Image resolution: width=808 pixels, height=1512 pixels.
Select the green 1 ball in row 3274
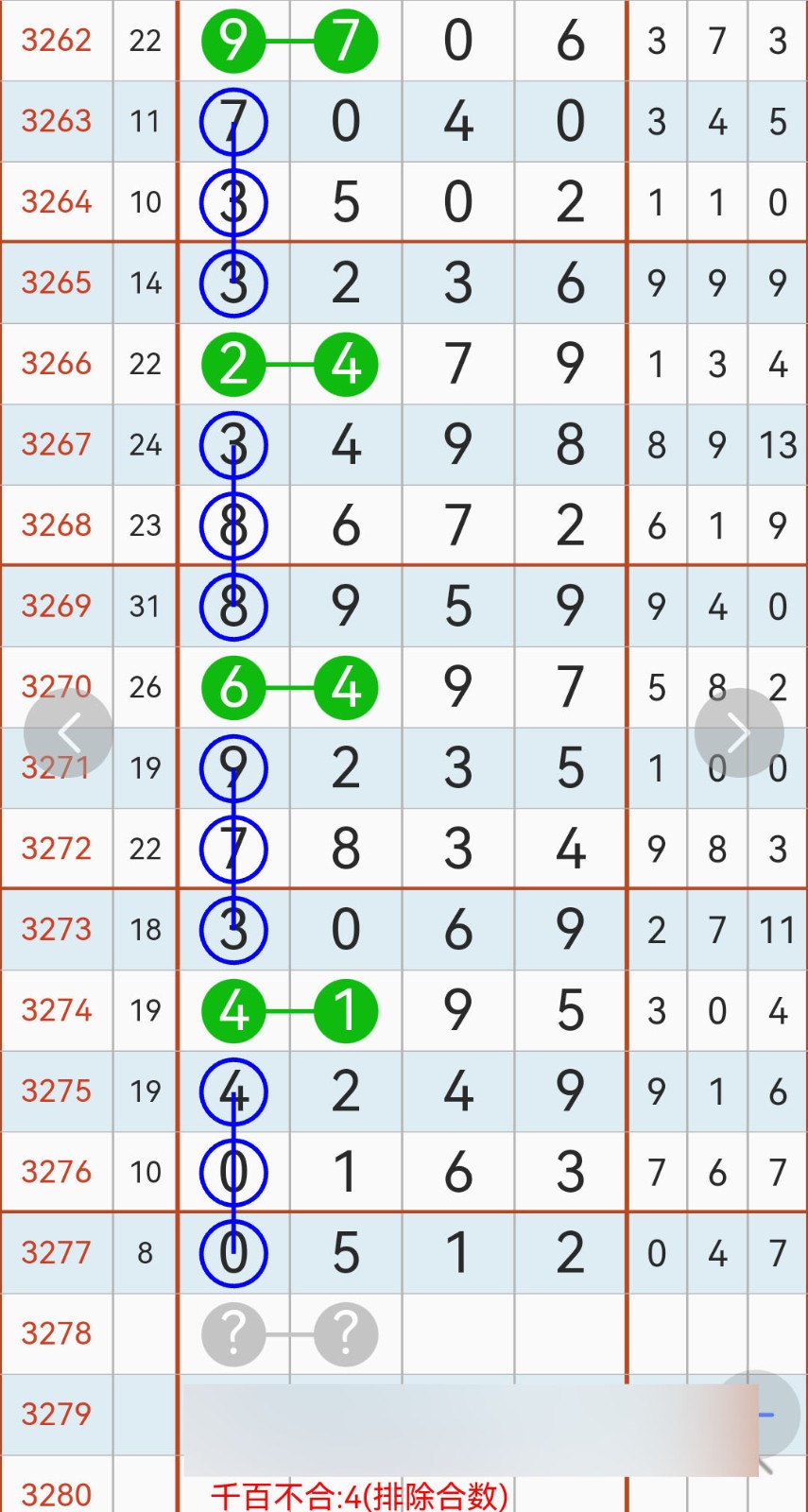[x=345, y=1010]
